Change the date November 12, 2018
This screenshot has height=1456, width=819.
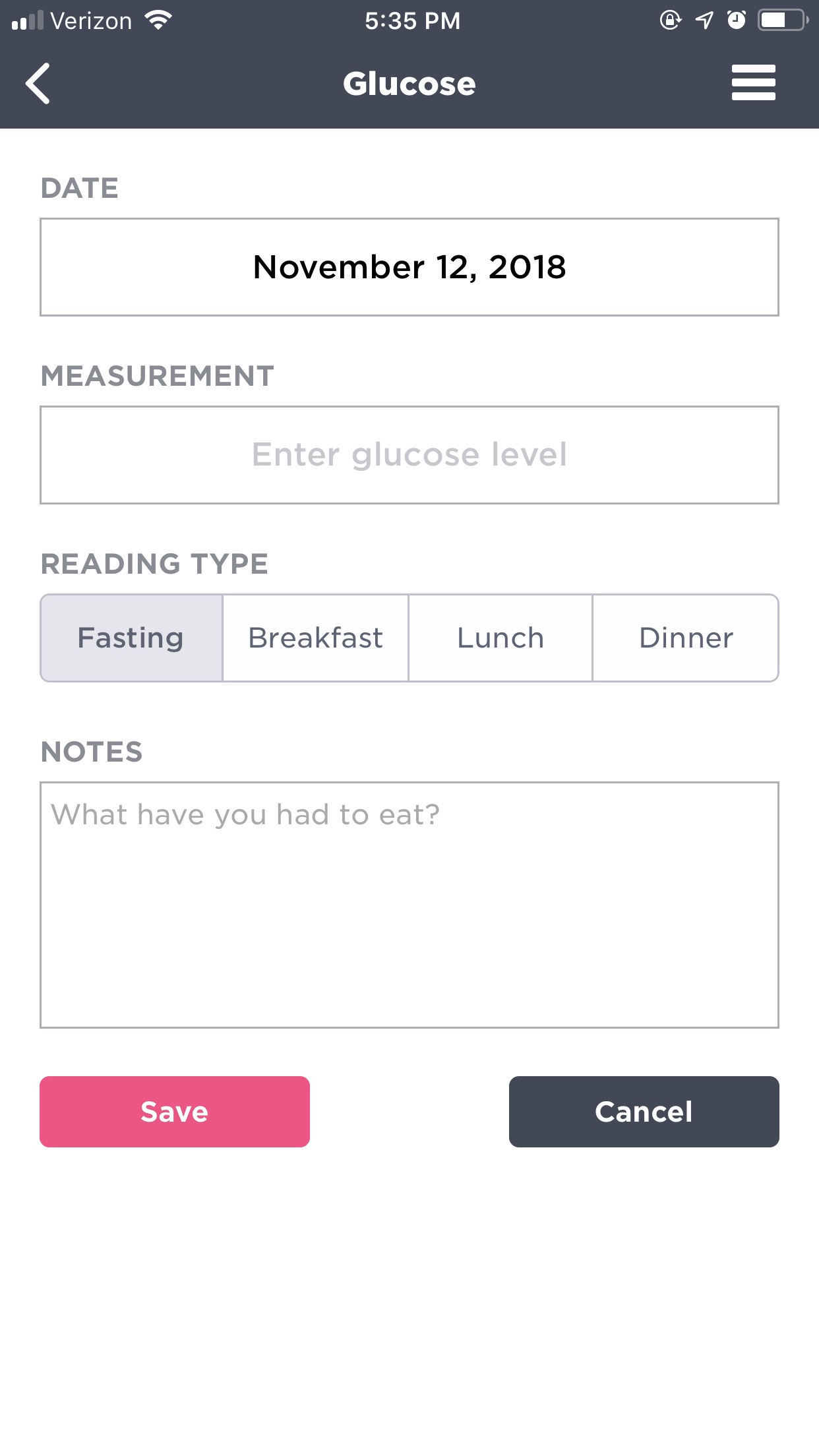pos(409,267)
